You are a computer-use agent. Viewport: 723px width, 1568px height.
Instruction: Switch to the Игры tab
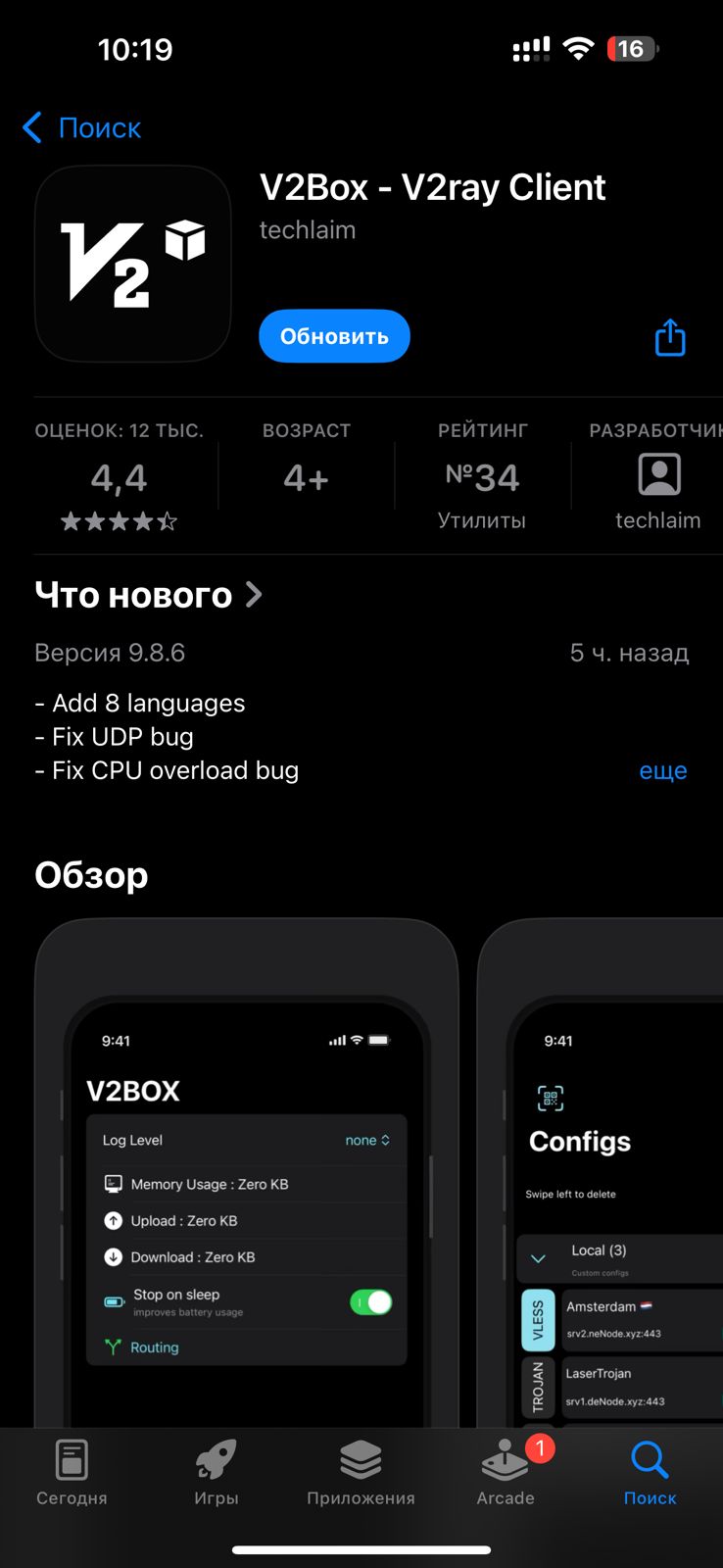[x=217, y=1472]
